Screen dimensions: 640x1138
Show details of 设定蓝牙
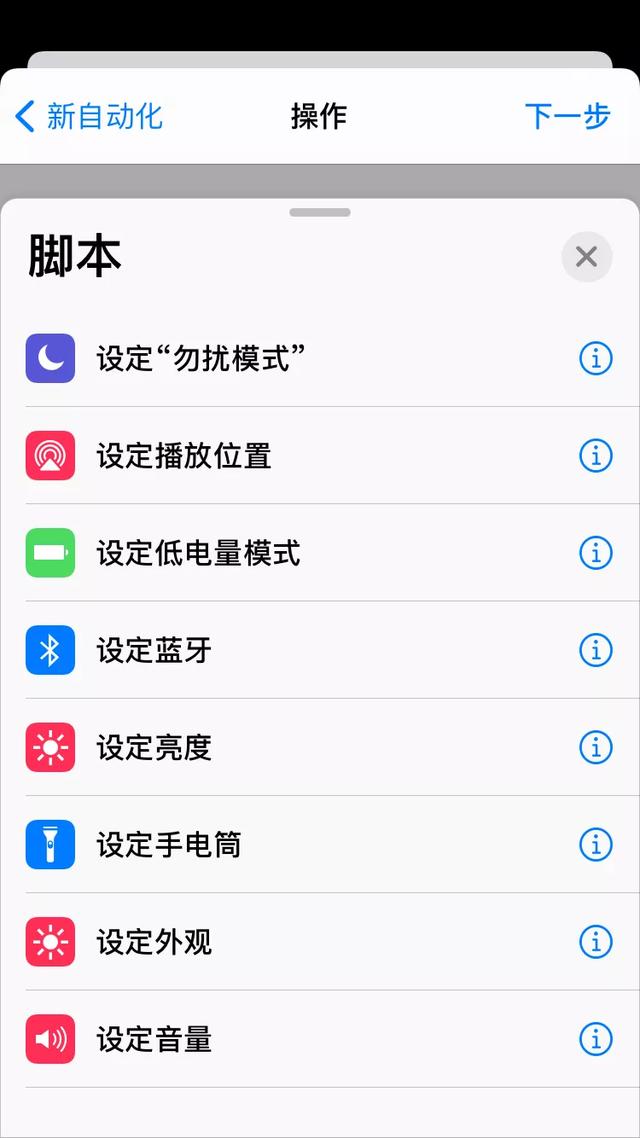(596, 650)
